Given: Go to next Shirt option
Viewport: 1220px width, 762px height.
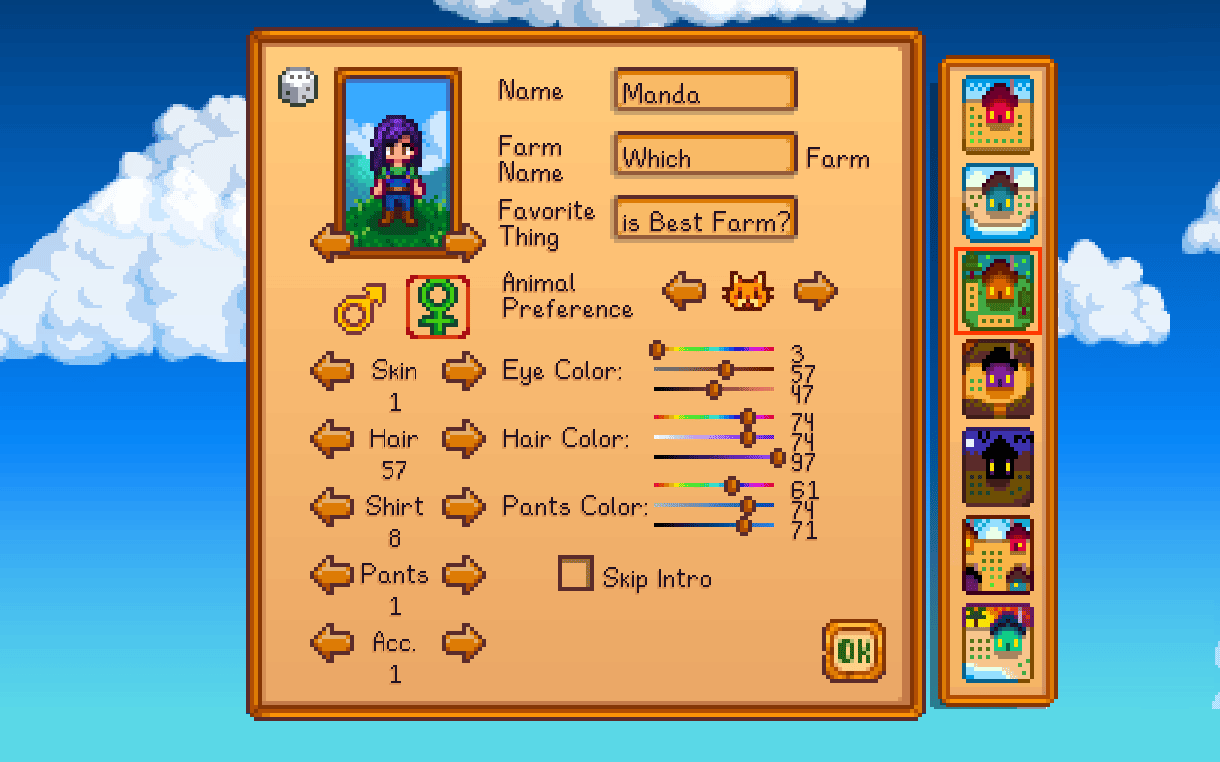Looking at the screenshot, I should click(x=463, y=507).
